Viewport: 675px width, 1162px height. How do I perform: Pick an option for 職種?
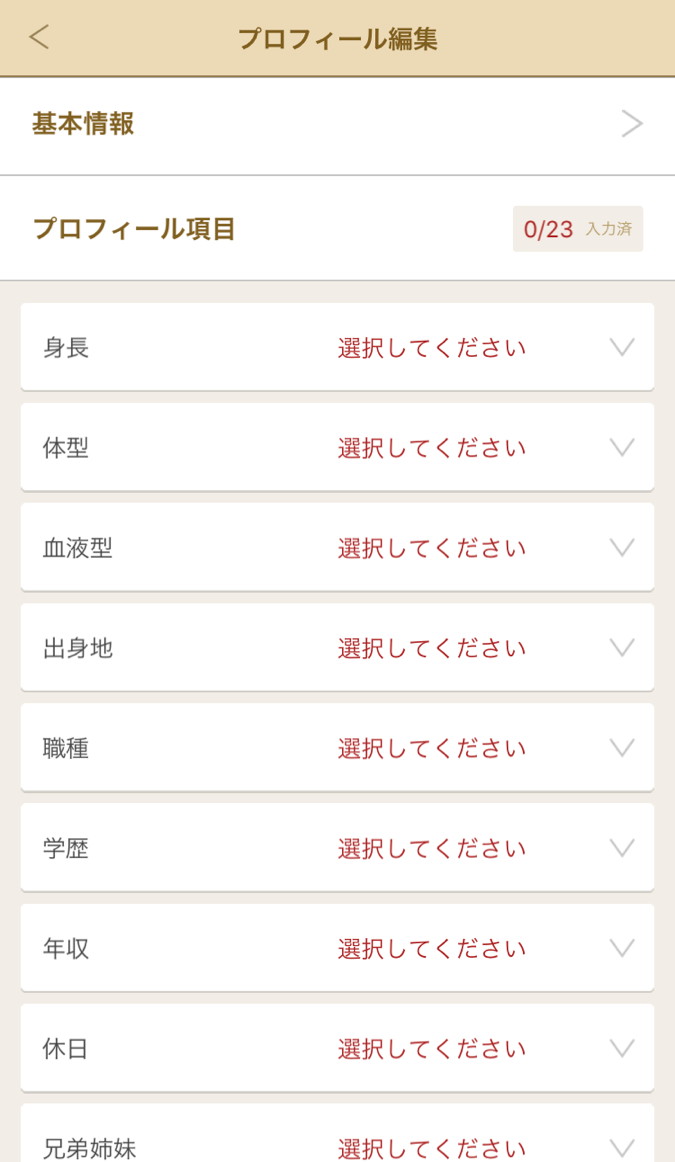337,748
